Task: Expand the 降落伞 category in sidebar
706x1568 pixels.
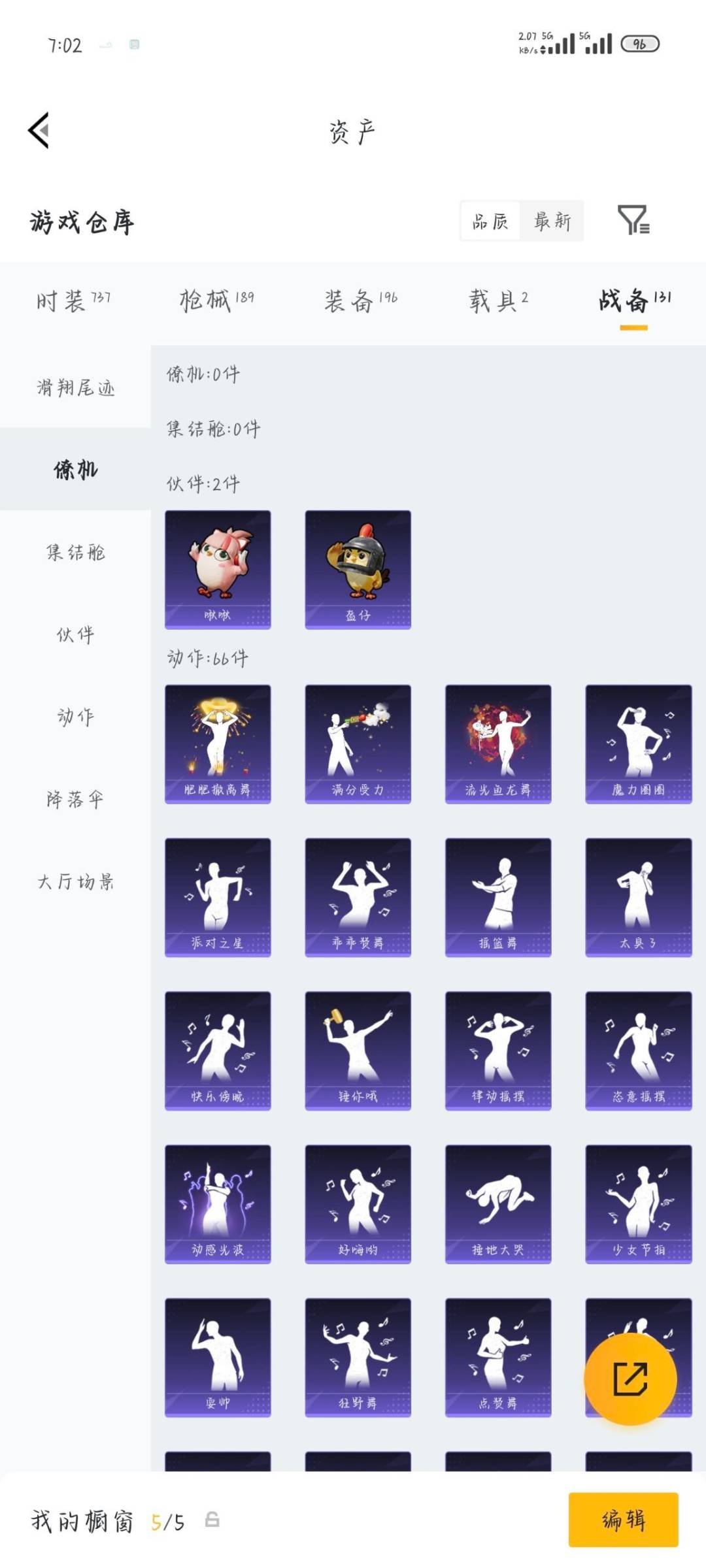Action: tap(75, 798)
